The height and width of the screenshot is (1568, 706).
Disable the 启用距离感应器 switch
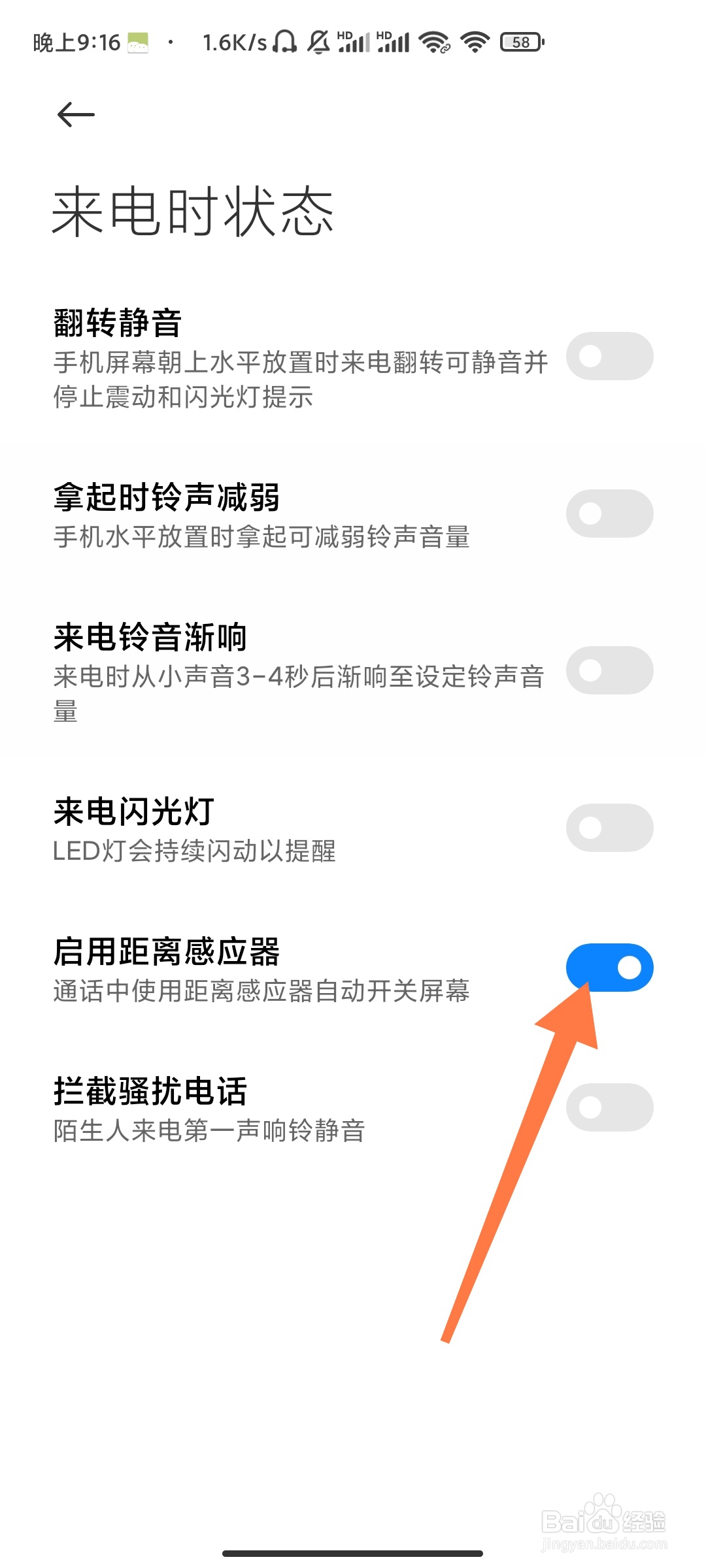[x=611, y=968]
